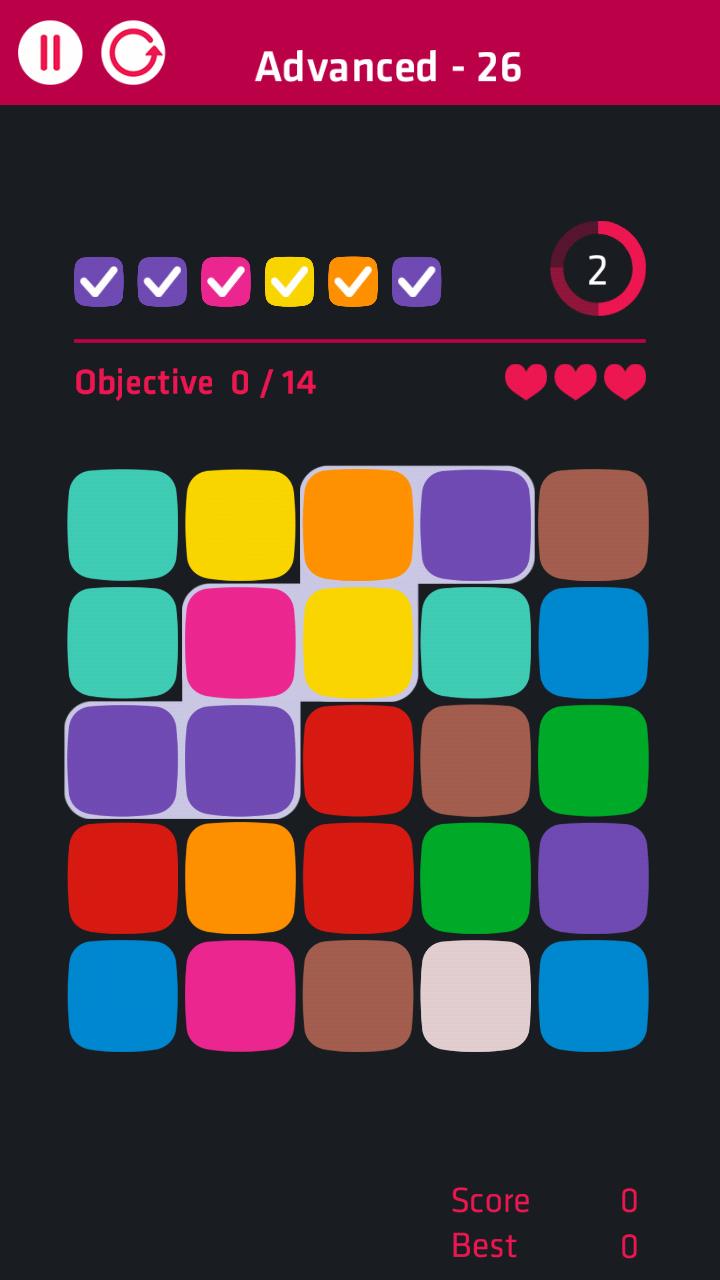Hit the orange tile inside the highlighted path
The image size is (720, 1280).
[358, 524]
